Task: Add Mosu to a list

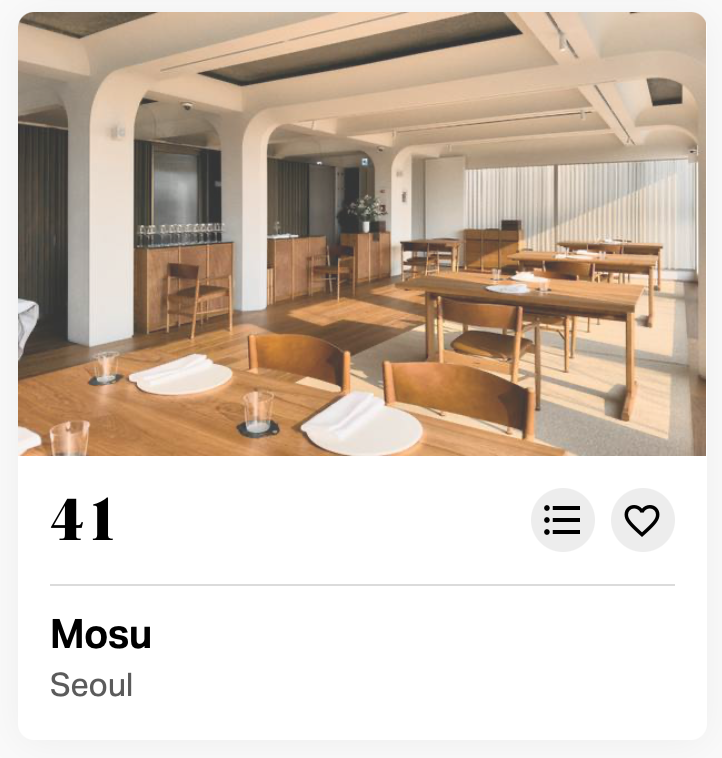Action: click(562, 520)
